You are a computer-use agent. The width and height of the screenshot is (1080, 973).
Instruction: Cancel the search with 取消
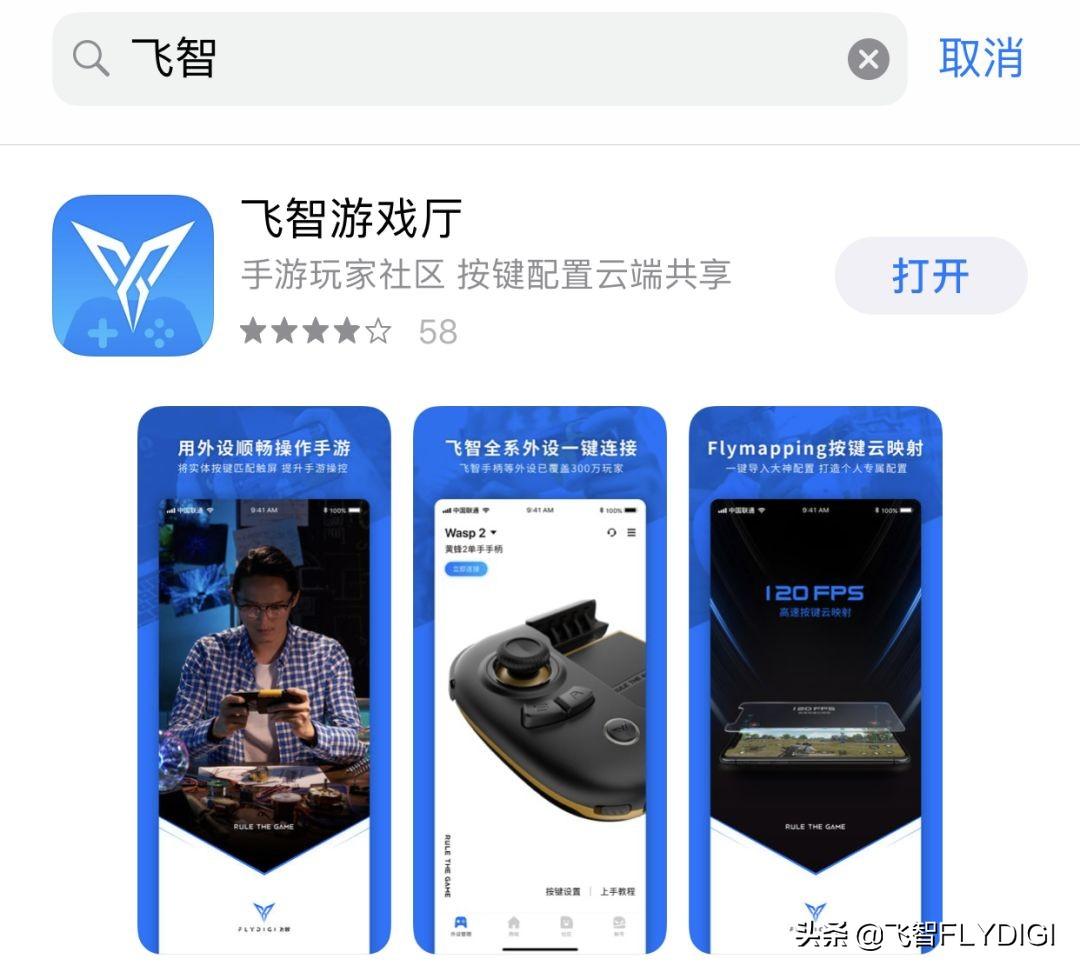tap(980, 59)
